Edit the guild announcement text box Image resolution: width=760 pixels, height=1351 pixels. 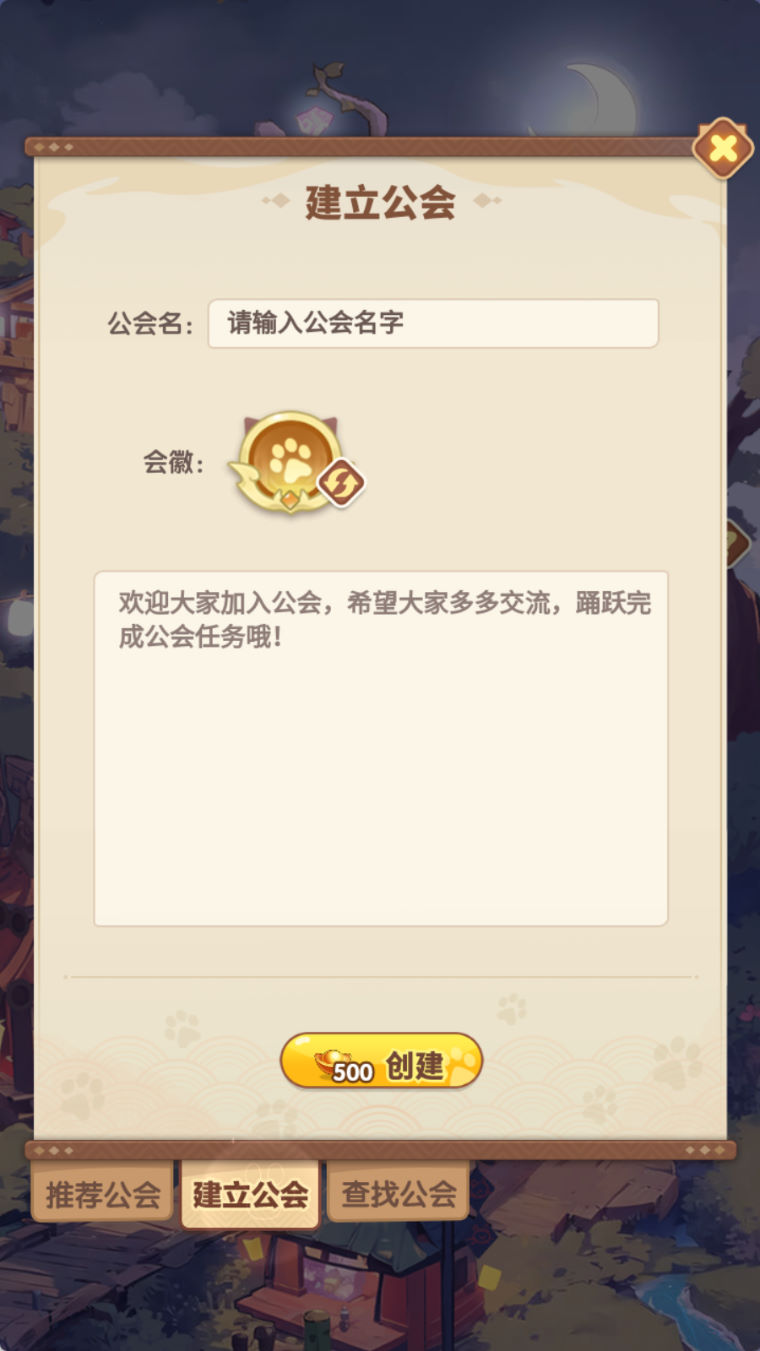point(380,748)
